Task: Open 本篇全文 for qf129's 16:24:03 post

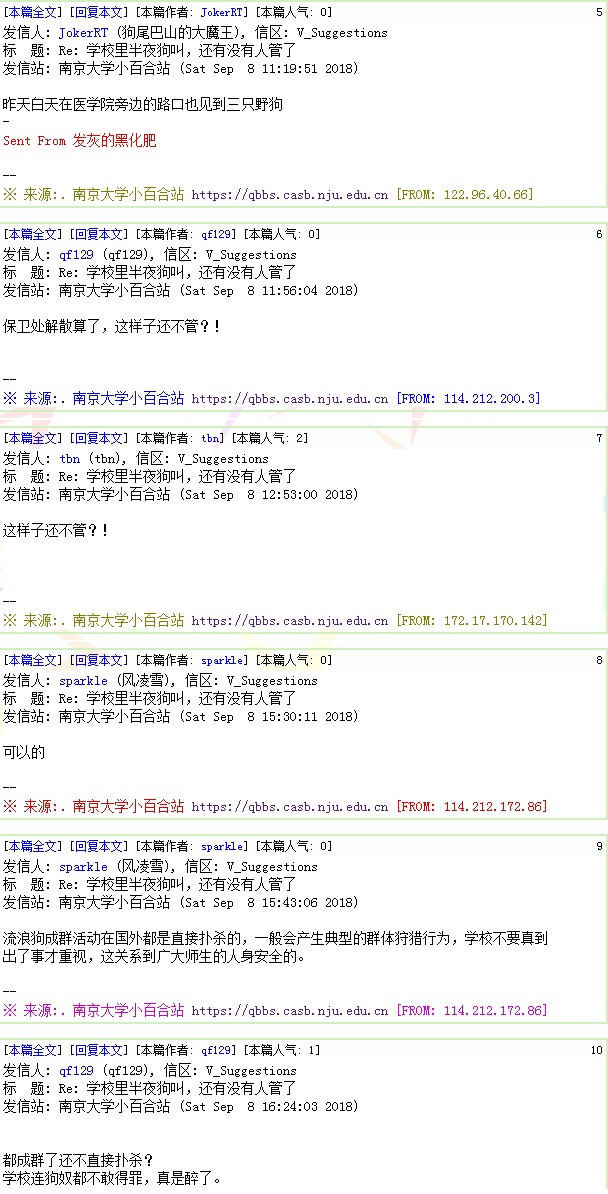Action: [34, 1050]
